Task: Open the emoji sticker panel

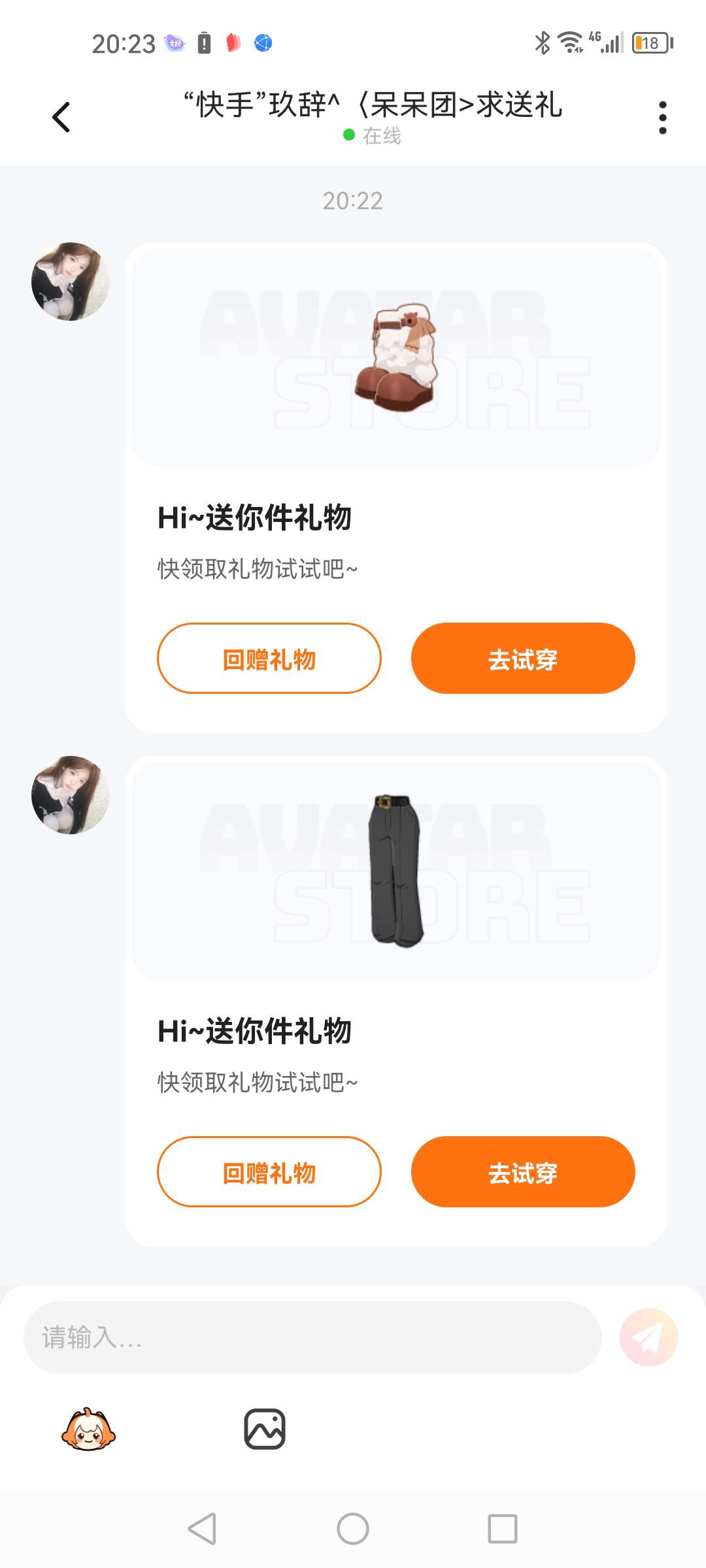Action: (88, 1429)
